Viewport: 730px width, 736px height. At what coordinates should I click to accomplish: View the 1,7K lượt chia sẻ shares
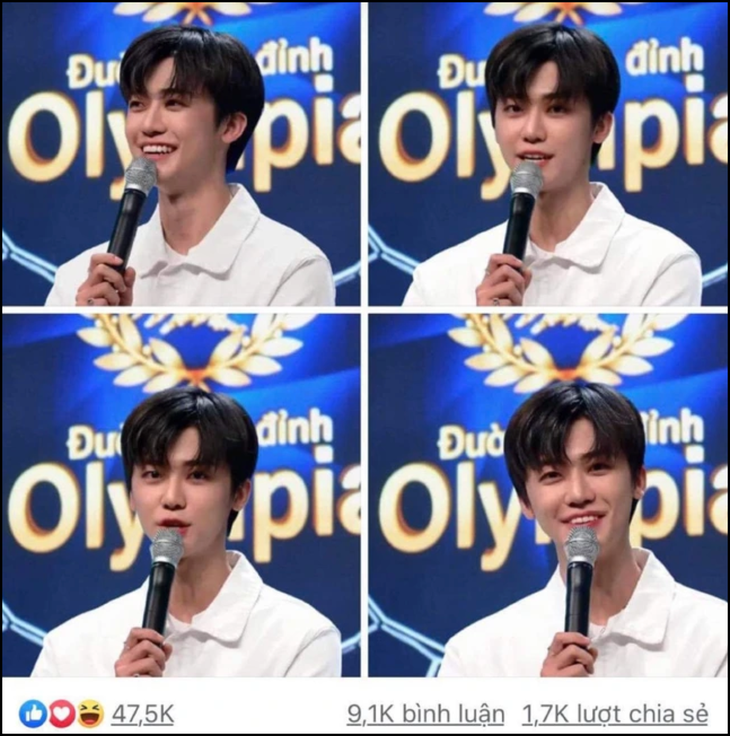[x=615, y=713]
